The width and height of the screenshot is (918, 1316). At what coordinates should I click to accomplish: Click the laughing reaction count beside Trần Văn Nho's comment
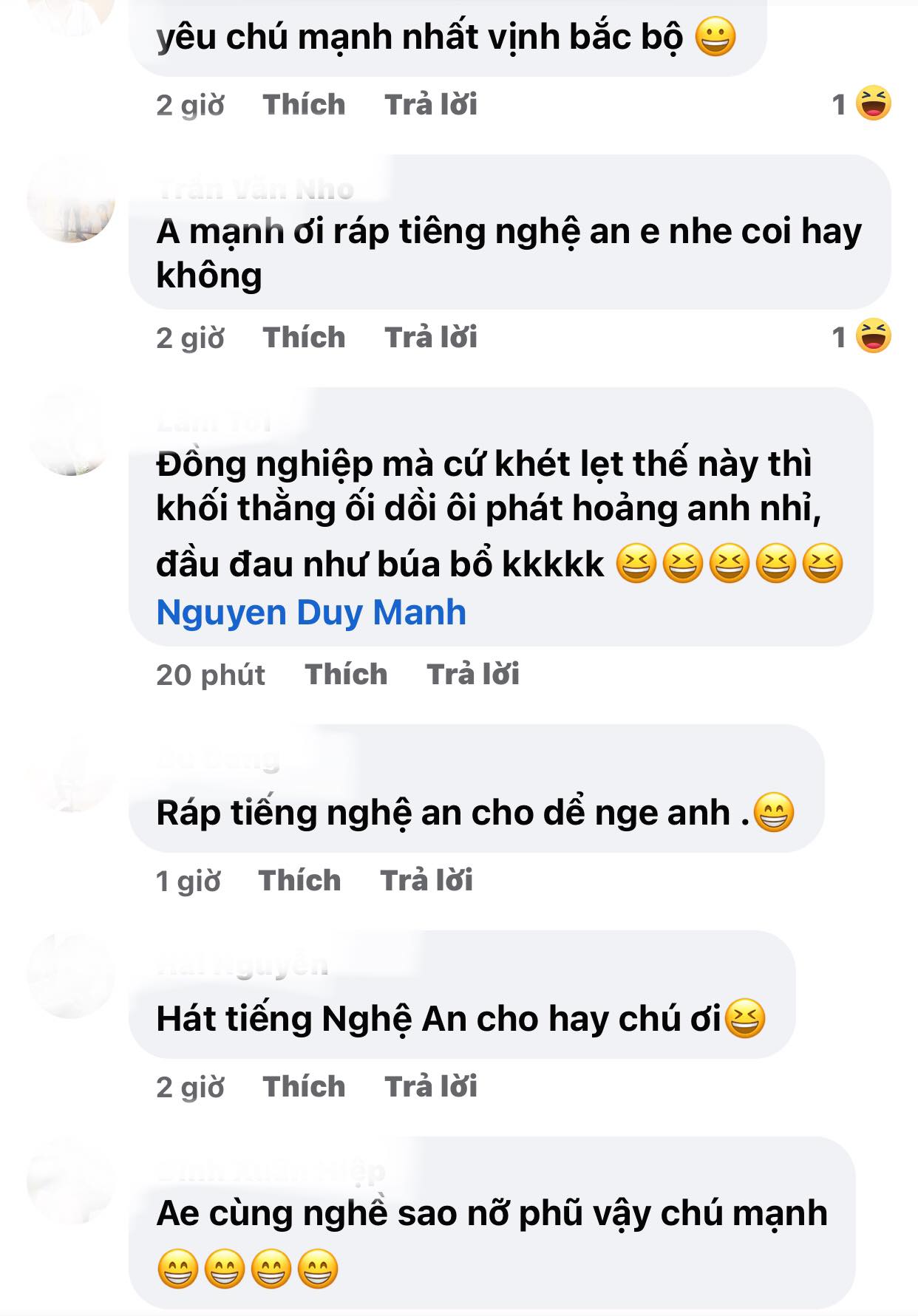pyautogui.click(x=837, y=338)
